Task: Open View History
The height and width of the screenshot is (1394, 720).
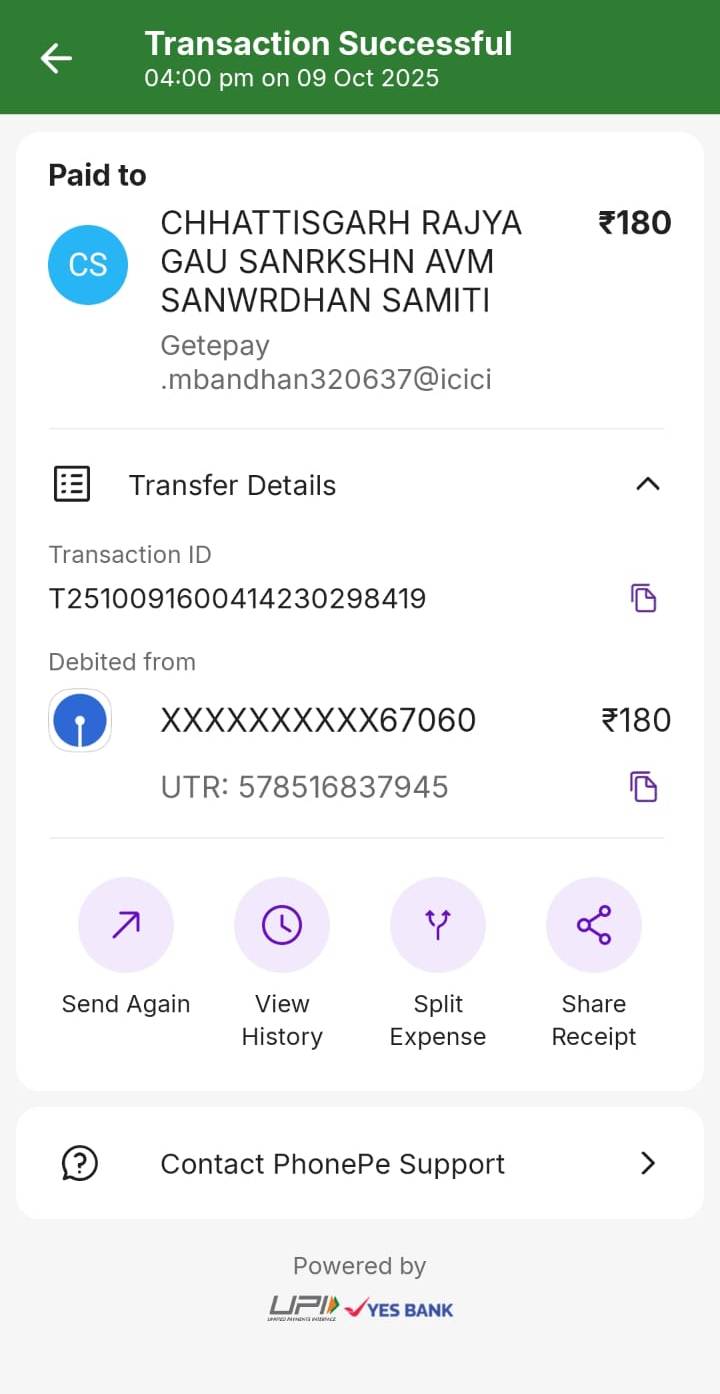Action: [282, 926]
